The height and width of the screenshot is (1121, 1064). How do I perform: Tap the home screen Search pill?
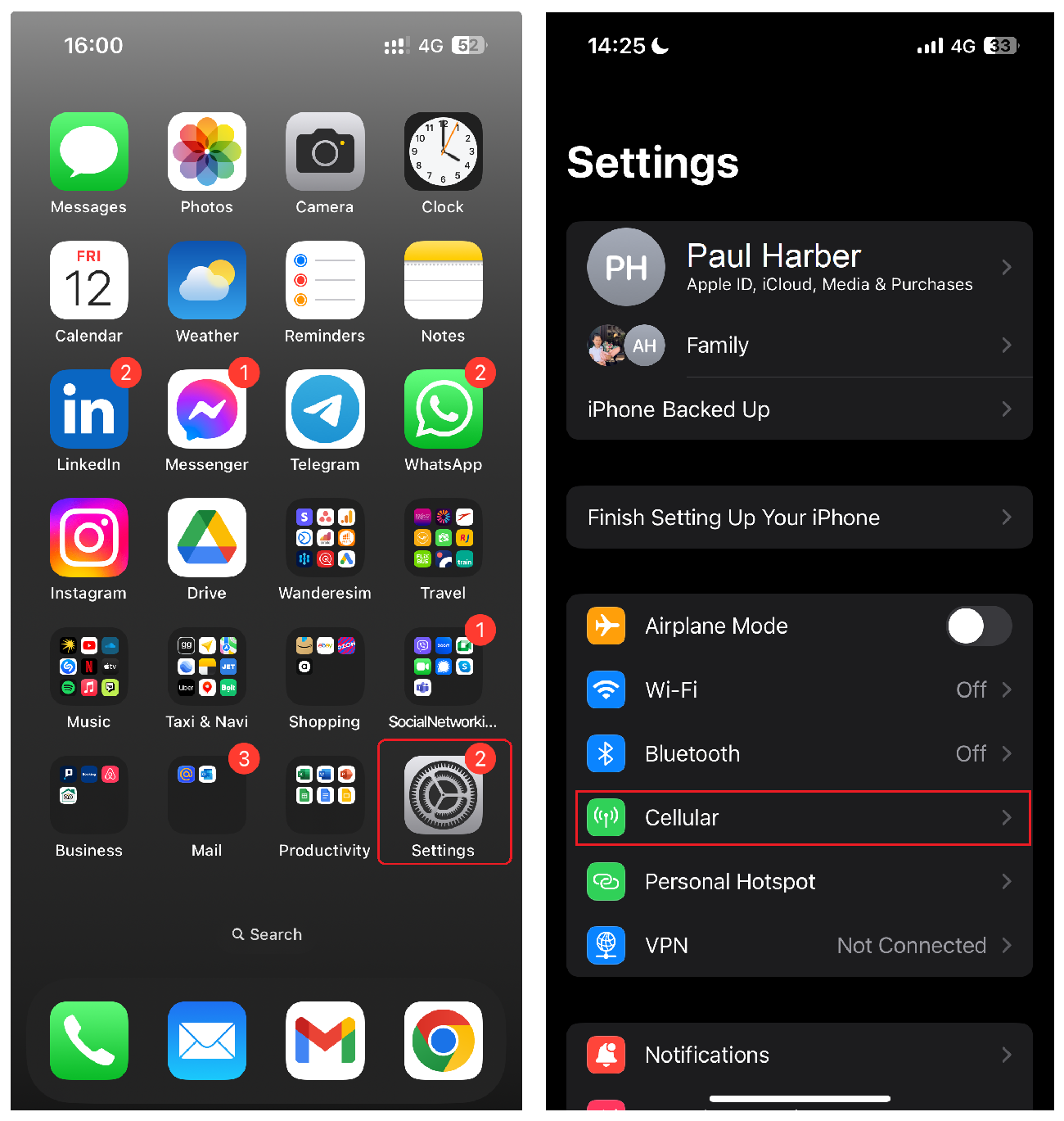point(267,934)
